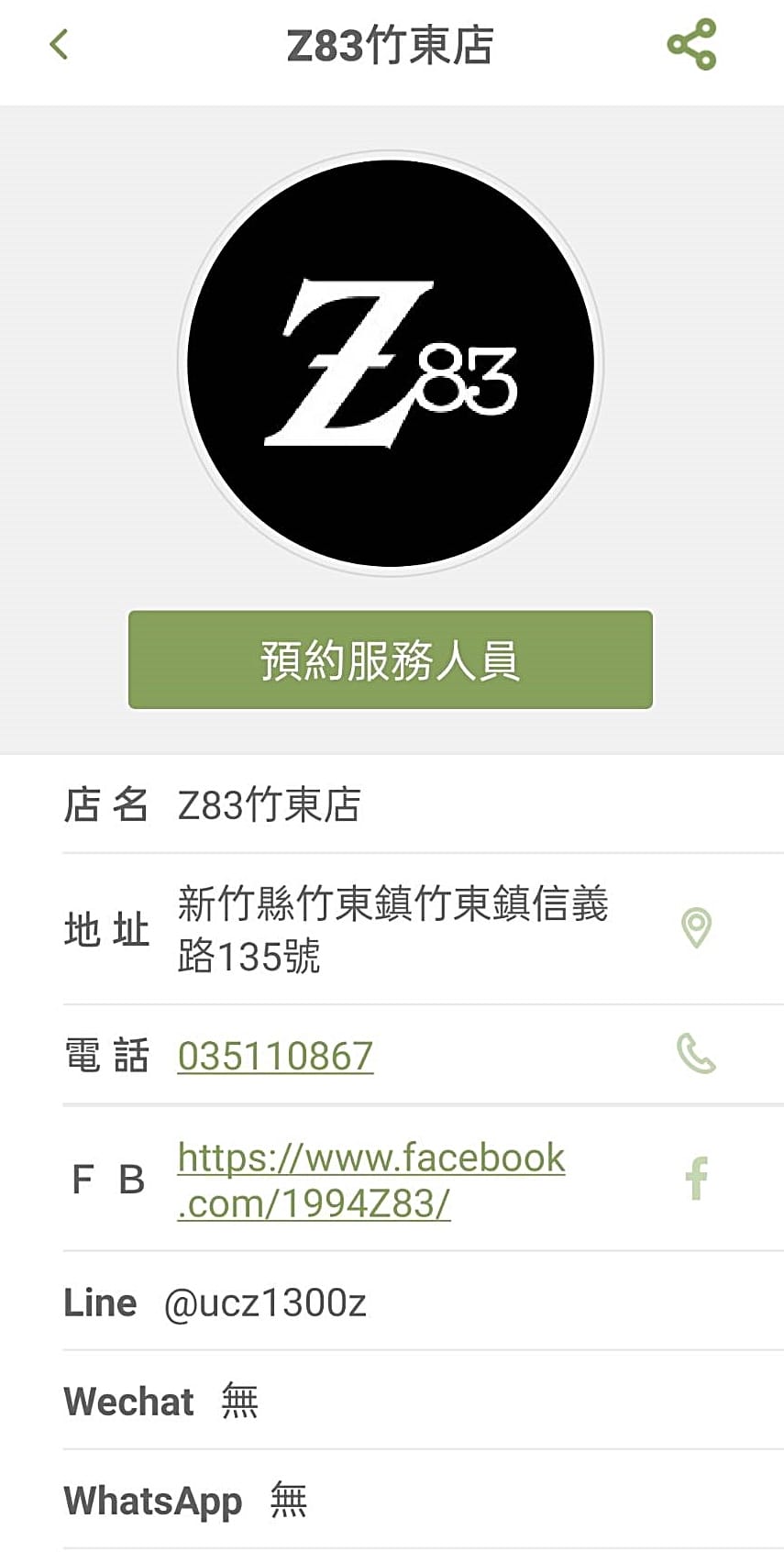Tap the 電話 label on the phone row
Image resolution: width=784 pixels, height=1552 pixels.
pos(107,1055)
